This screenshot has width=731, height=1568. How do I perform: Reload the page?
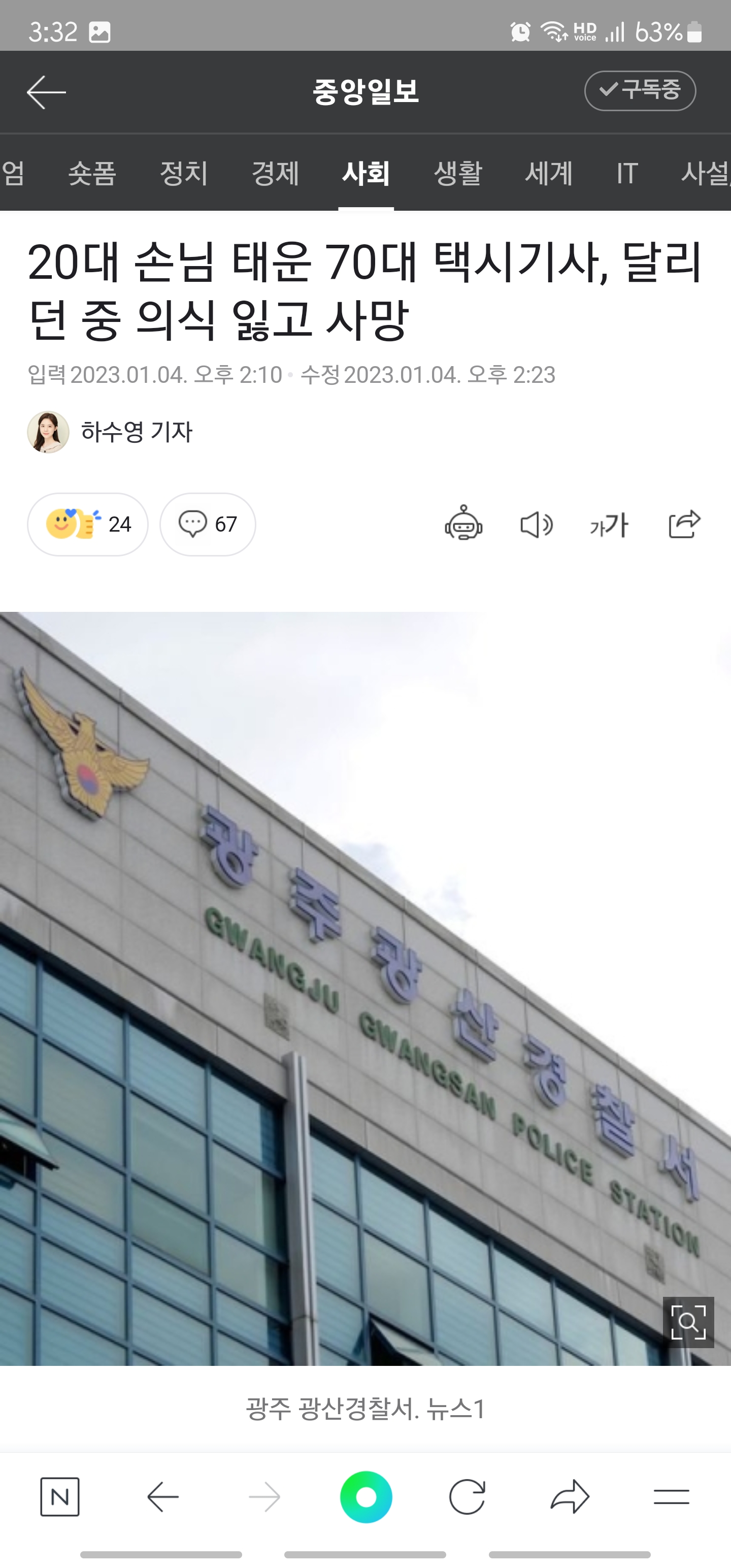468,1497
